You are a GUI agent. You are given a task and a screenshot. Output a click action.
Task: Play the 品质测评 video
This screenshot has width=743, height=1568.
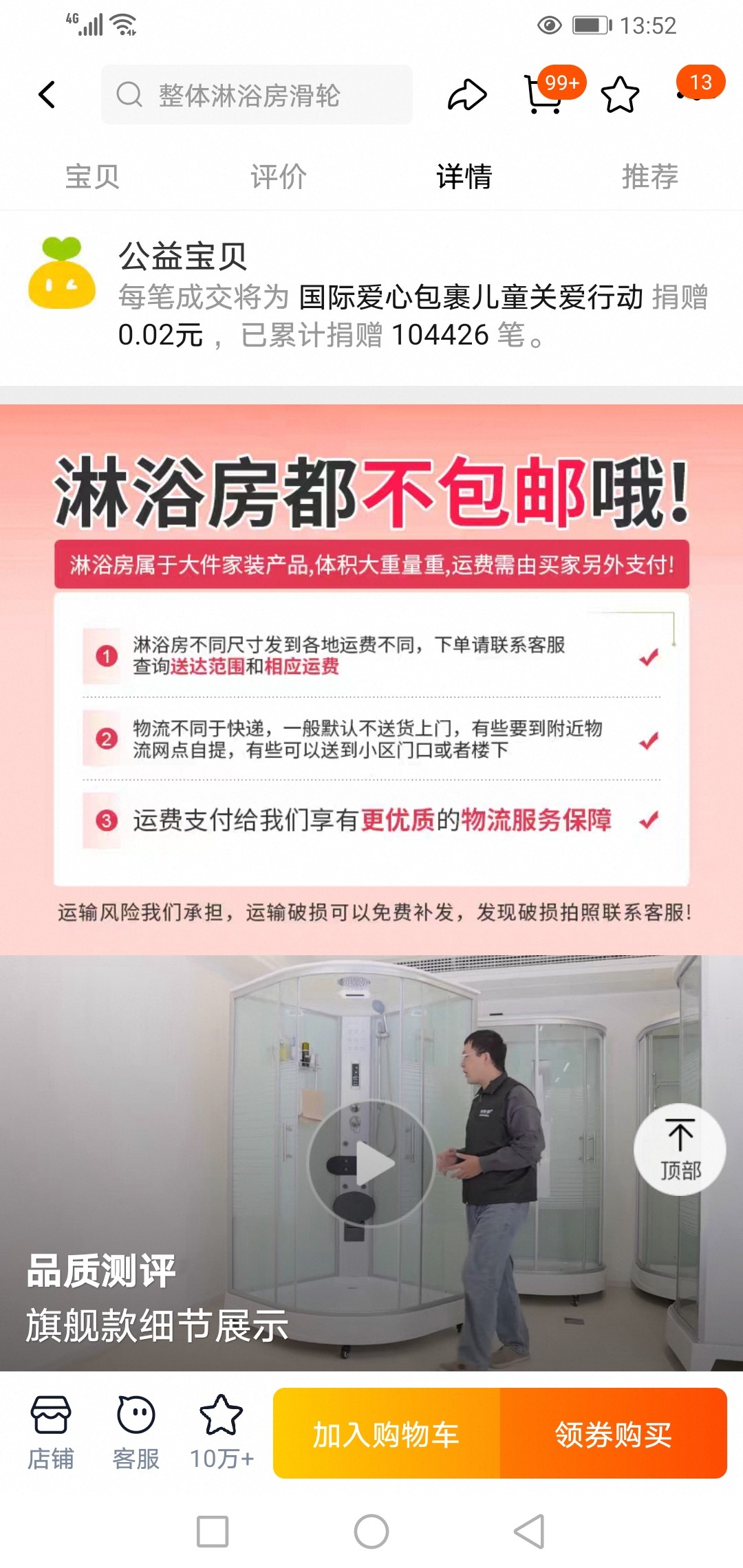371,1164
